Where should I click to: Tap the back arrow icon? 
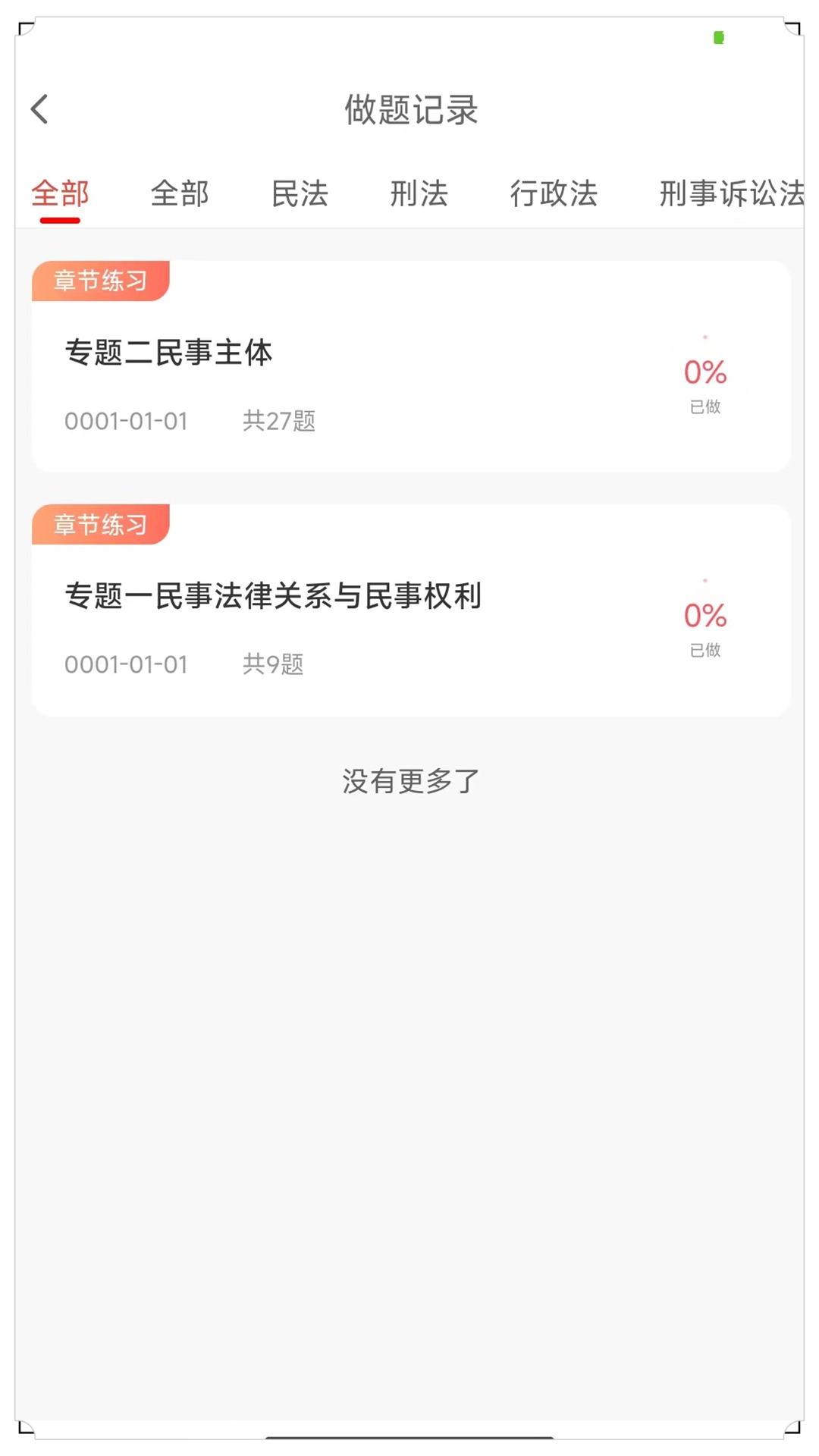click(x=39, y=108)
